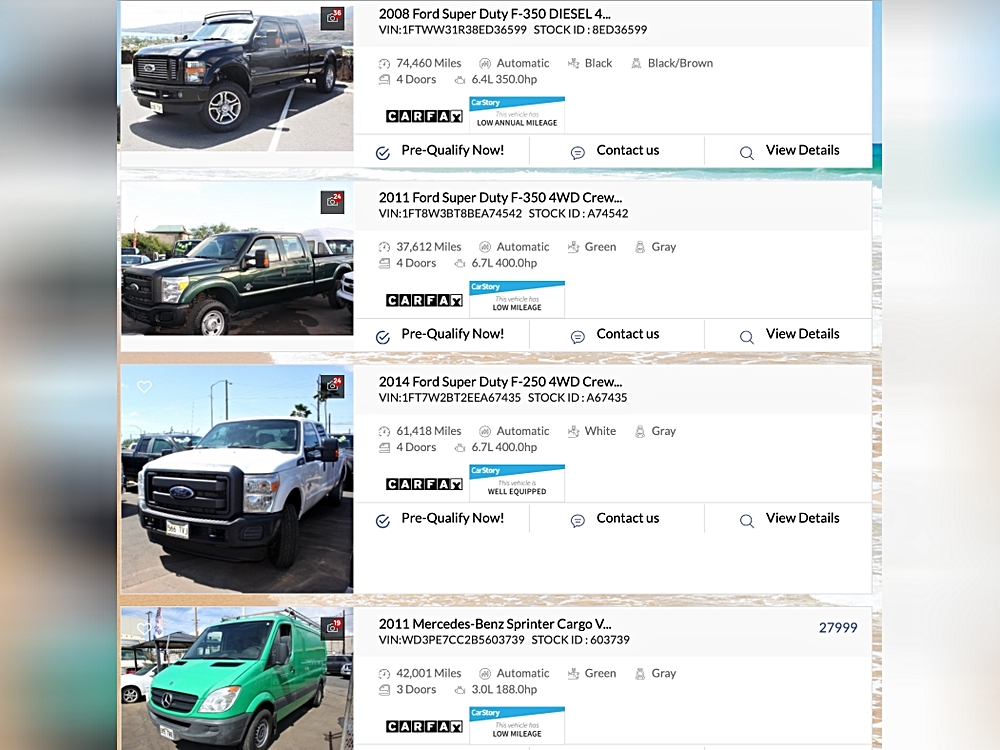1000x750 pixels.
Task: Open the green Mercedes-Benz Sprinter van photo
Action: [236, 678]
